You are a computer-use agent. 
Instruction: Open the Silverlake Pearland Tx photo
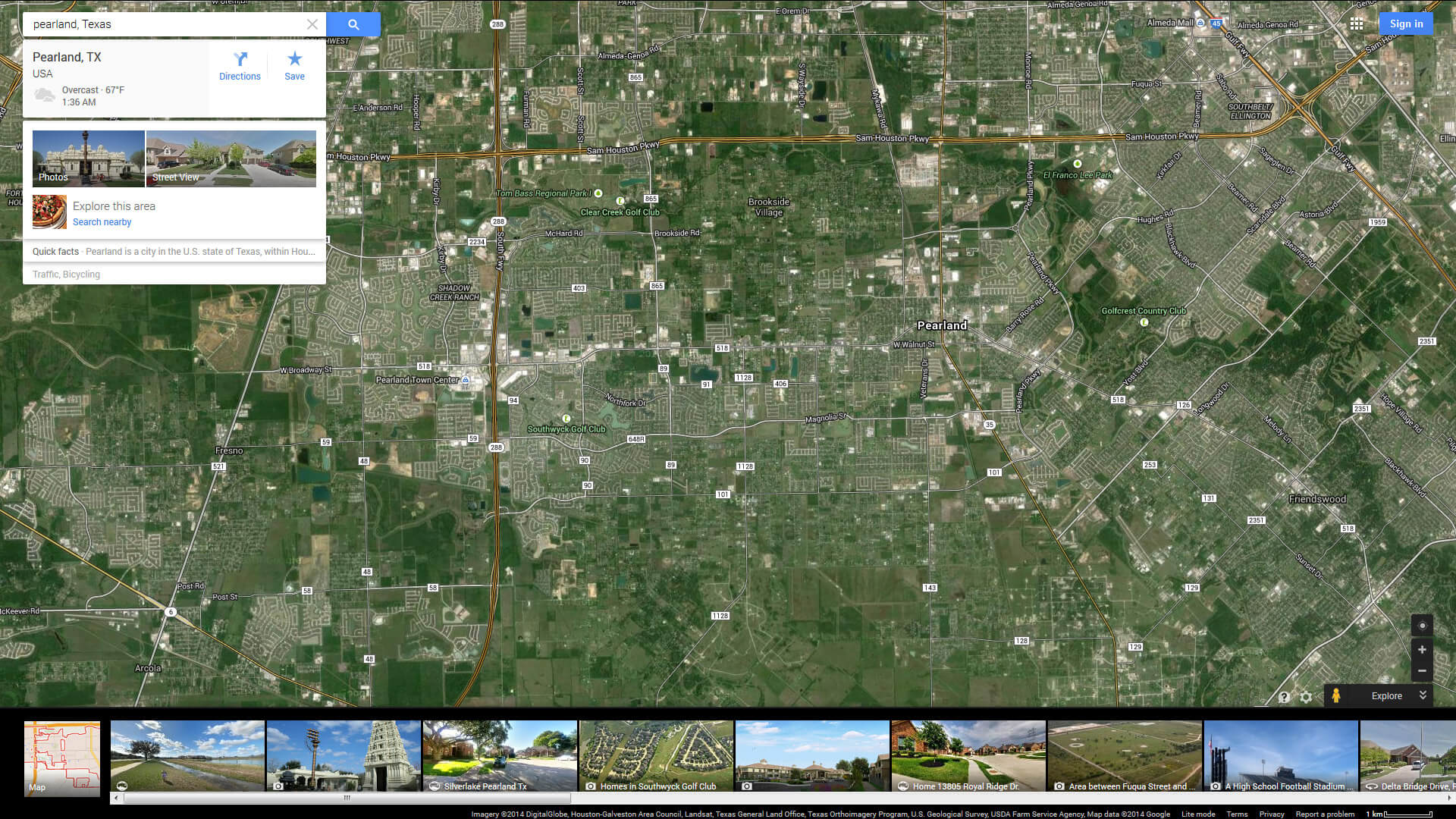point(500,756)
